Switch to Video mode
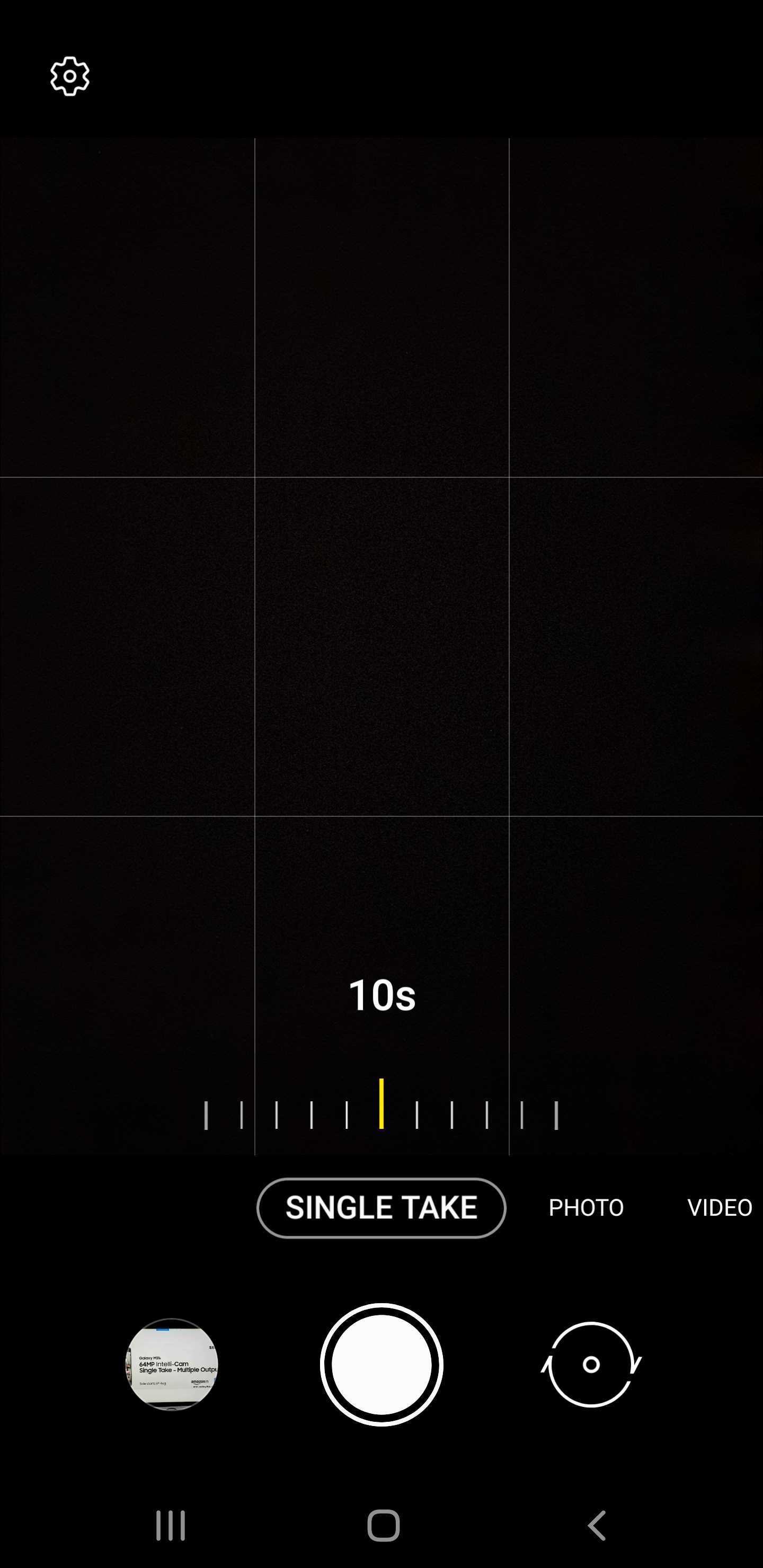The width and height of the screenshot is (763, 1568). coord(719,1208)
